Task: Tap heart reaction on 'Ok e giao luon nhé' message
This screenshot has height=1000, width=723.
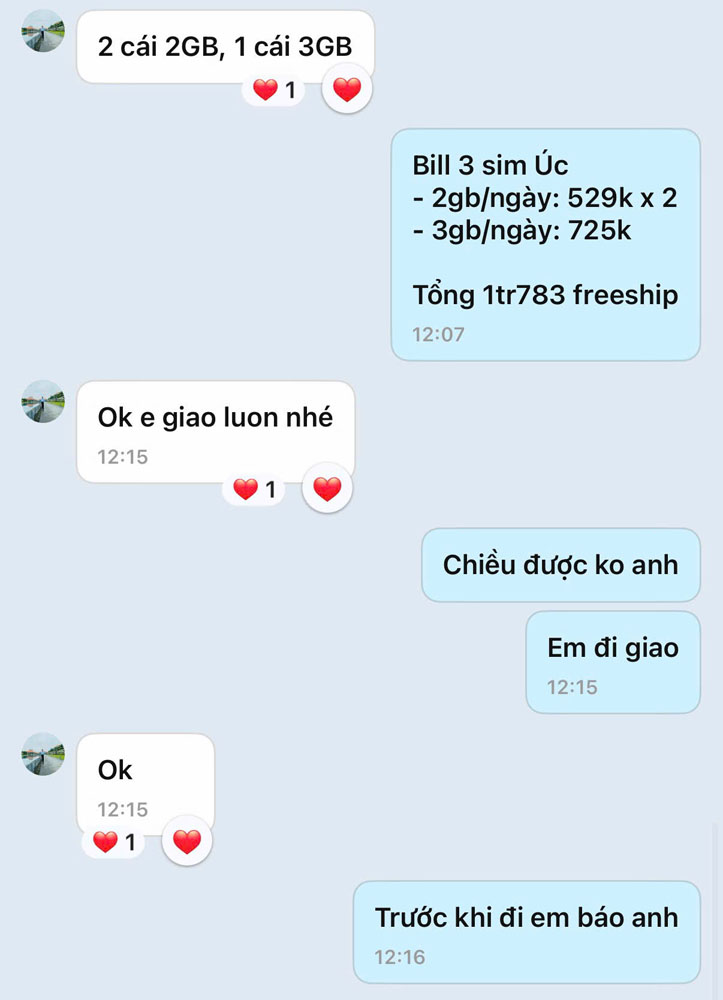Action: click(x=327, y=489)
